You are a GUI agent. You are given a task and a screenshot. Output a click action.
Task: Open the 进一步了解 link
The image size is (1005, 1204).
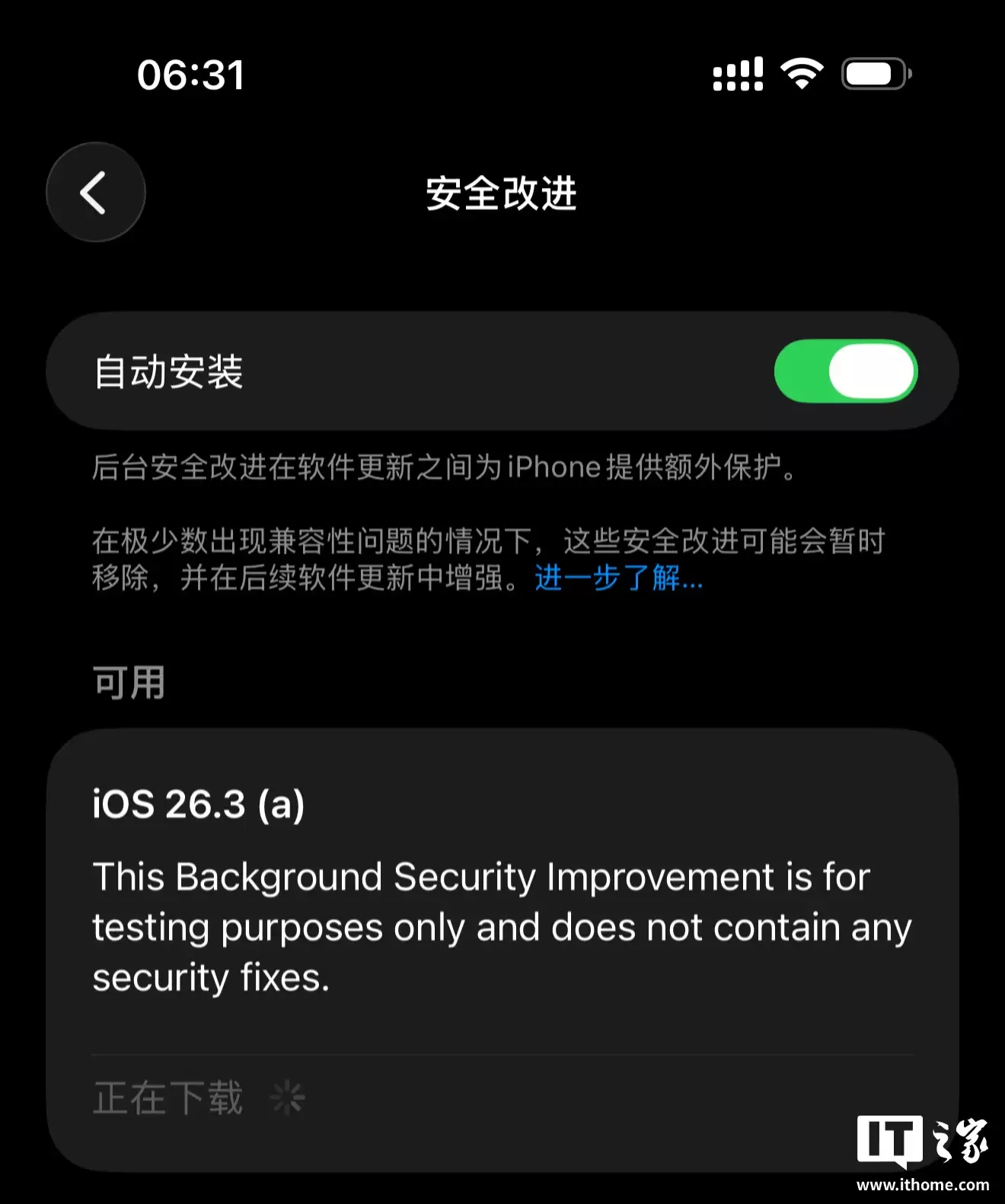(617, 580)
